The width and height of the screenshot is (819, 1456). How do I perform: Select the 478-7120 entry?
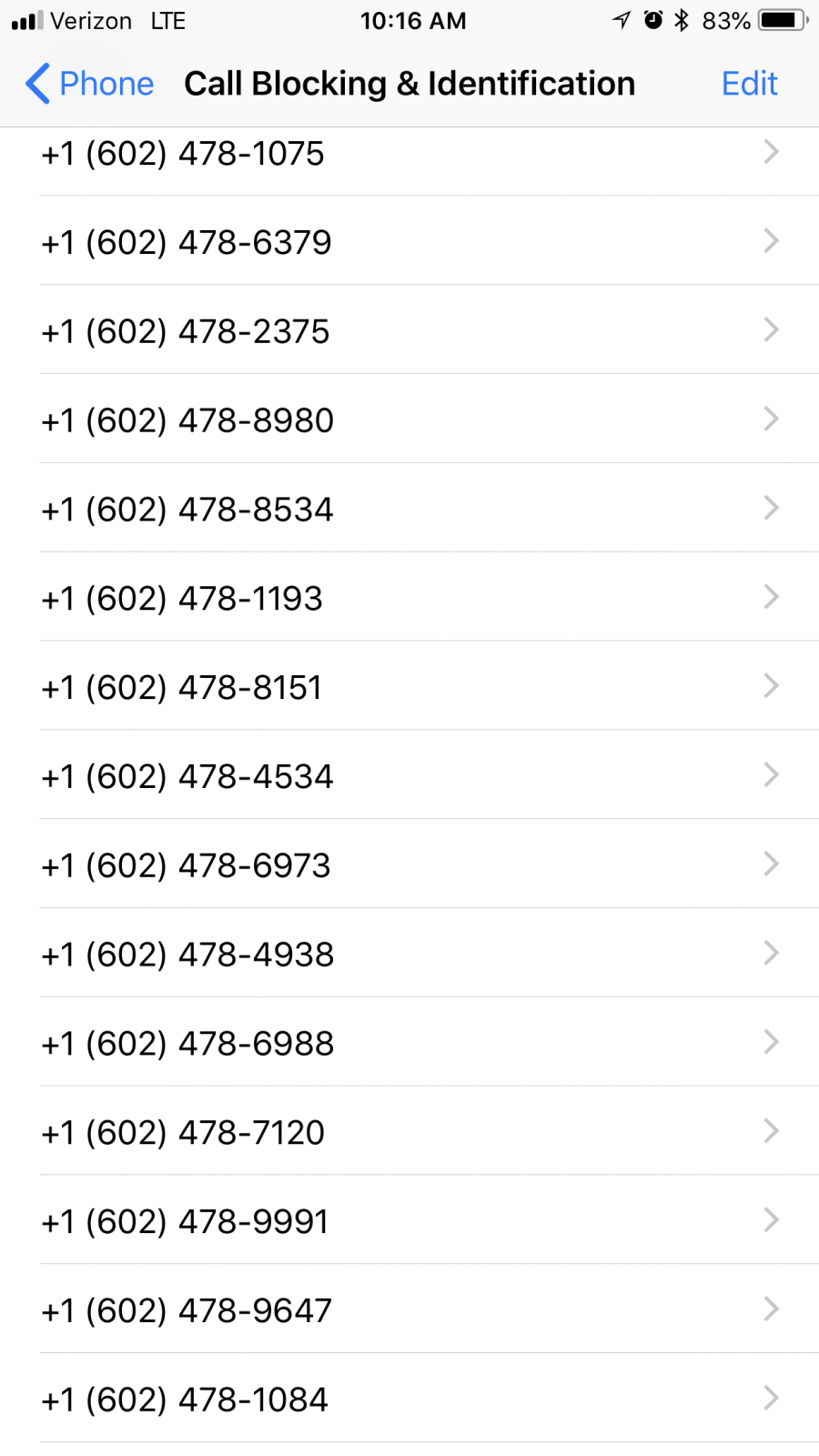tap(409, 1133)
